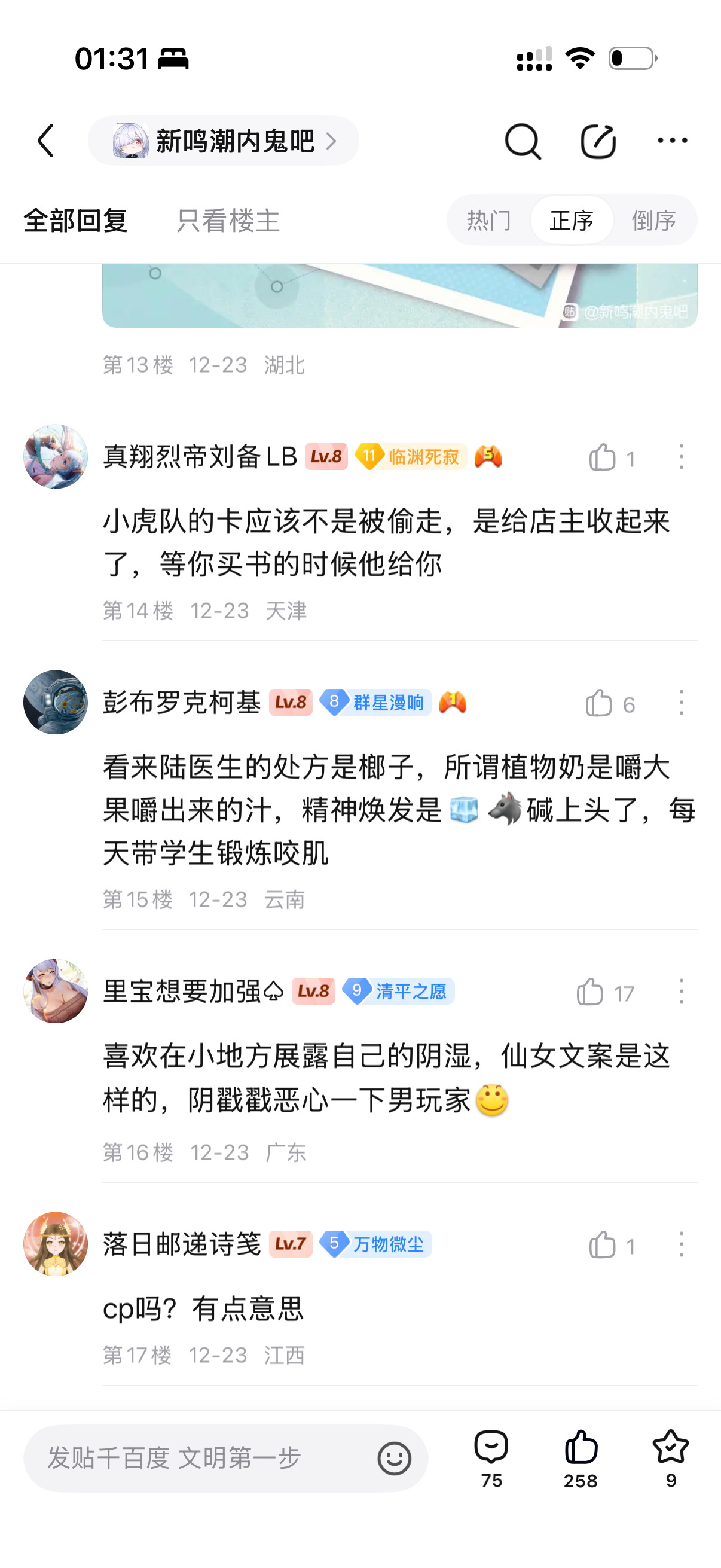Select the 全部回复 tab
This screenshot has width=721, height=1568.
pos(75,220)
